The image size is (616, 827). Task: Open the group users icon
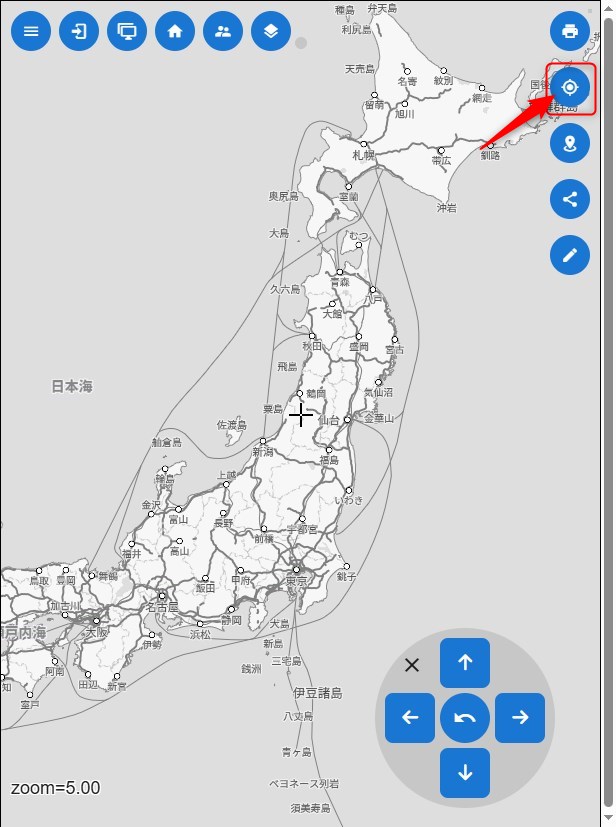[223, 30]
